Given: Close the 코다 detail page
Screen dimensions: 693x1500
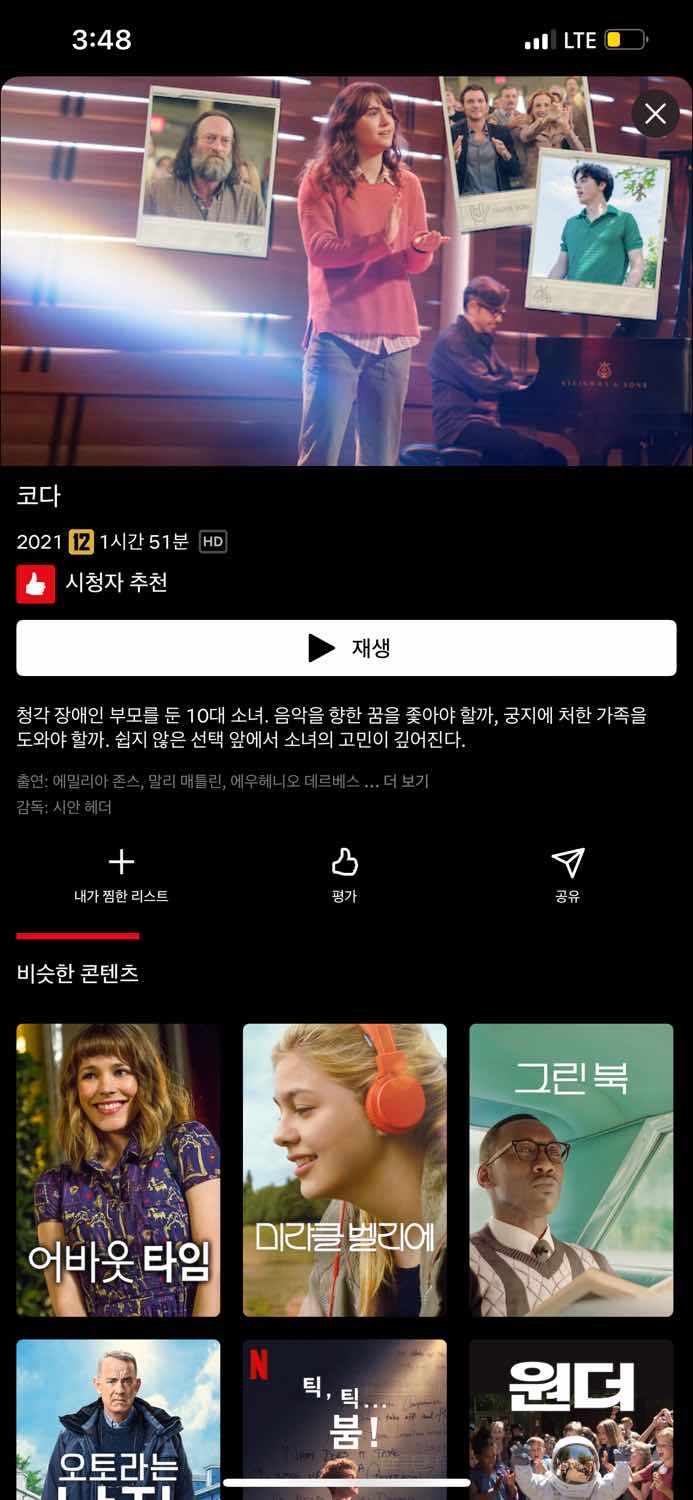Looking at the screenshot, I should 655,114.
